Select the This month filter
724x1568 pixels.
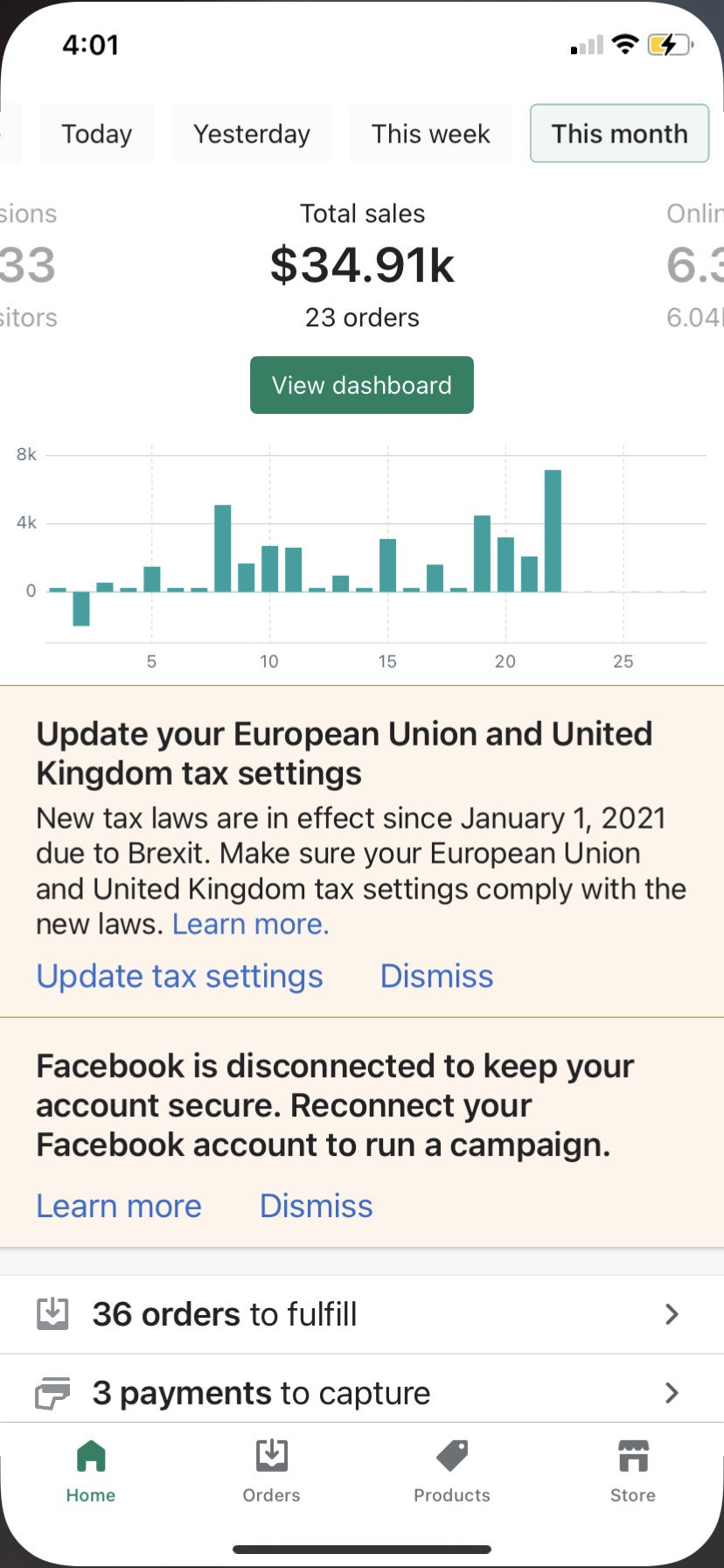click(619, 134)
